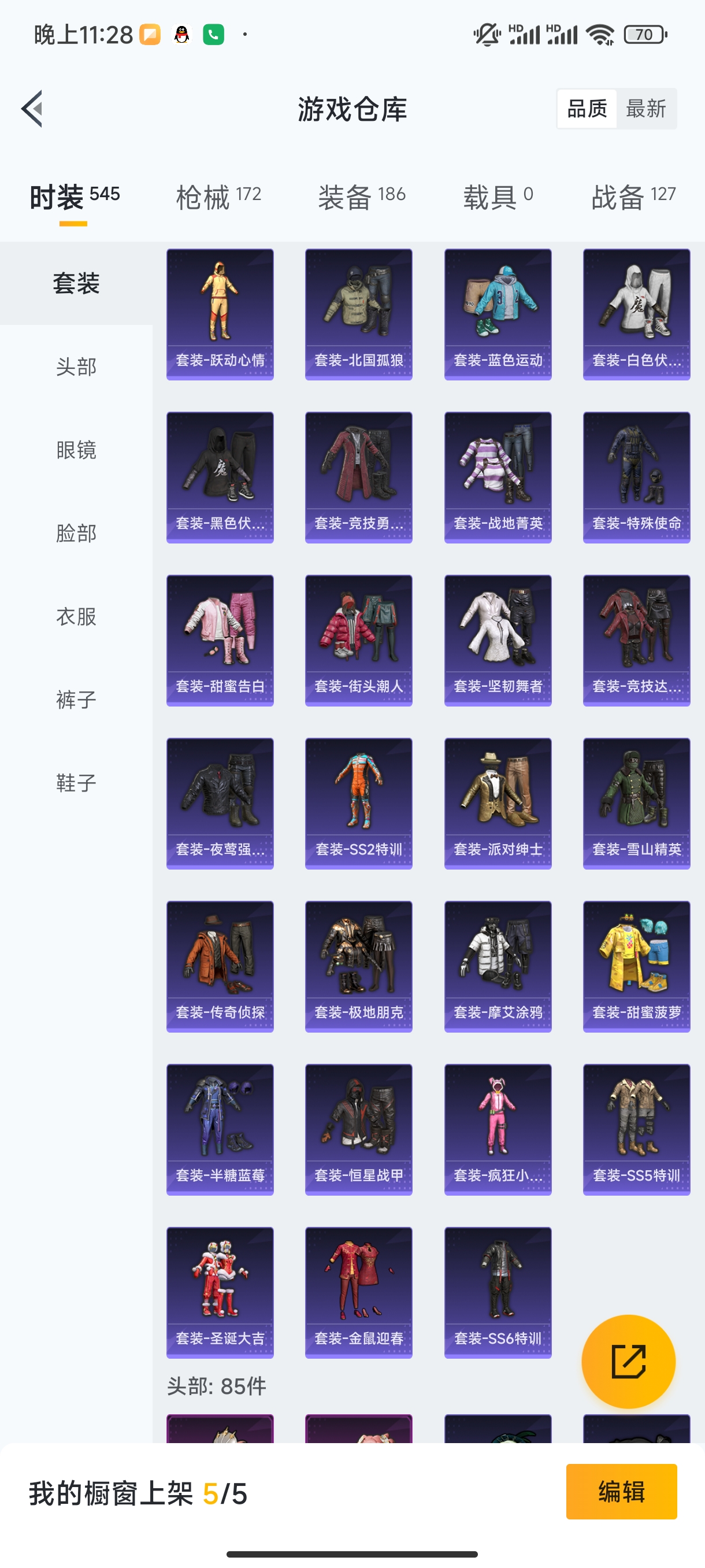
Task: Select the 眼镜 category
Action: [x=76, y=450]
